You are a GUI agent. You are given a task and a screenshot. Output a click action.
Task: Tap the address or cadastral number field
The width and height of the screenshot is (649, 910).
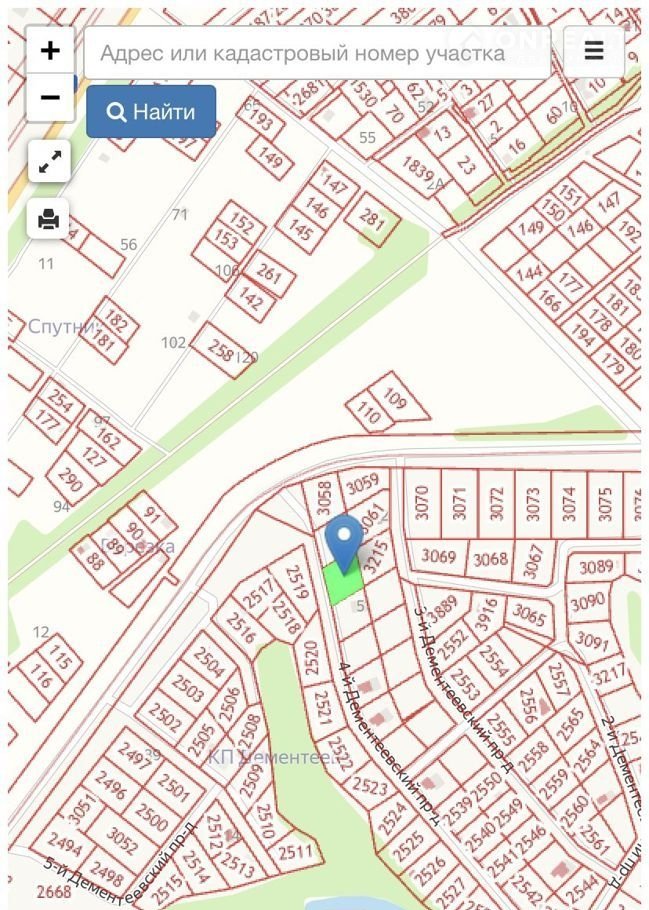tap(317, 52)
